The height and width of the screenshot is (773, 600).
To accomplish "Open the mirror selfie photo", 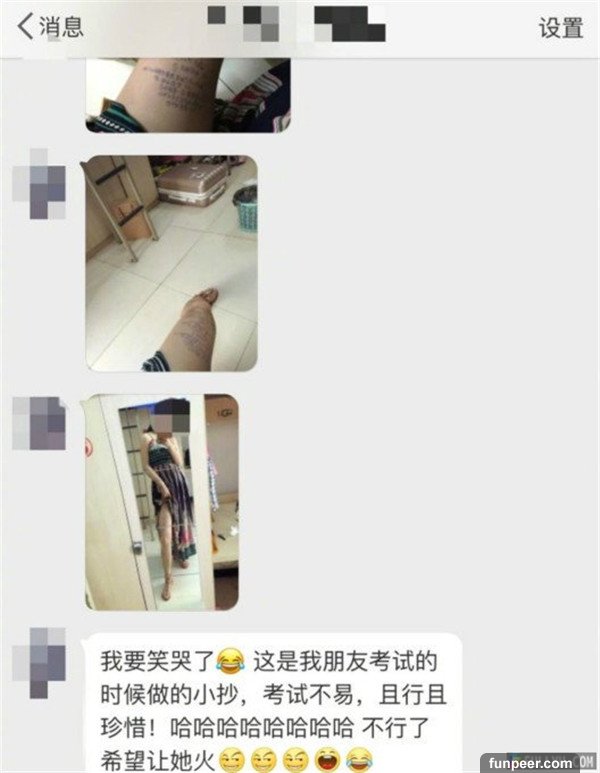I will (161, 502).
